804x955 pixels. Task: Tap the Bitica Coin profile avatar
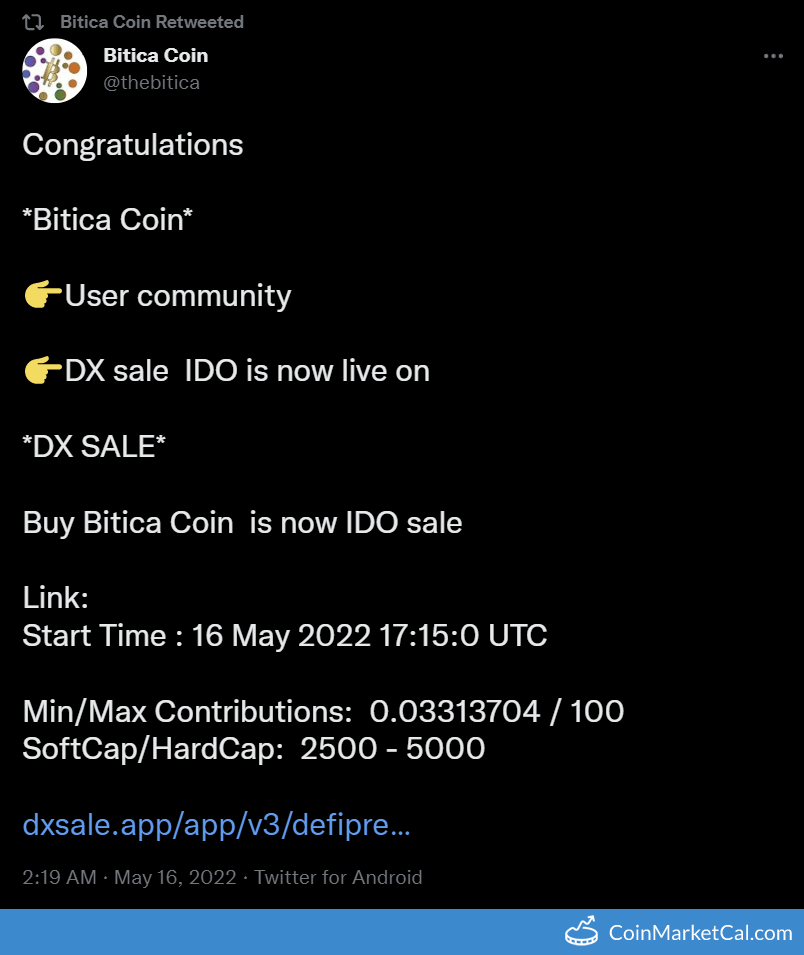[x=55, y=70]
